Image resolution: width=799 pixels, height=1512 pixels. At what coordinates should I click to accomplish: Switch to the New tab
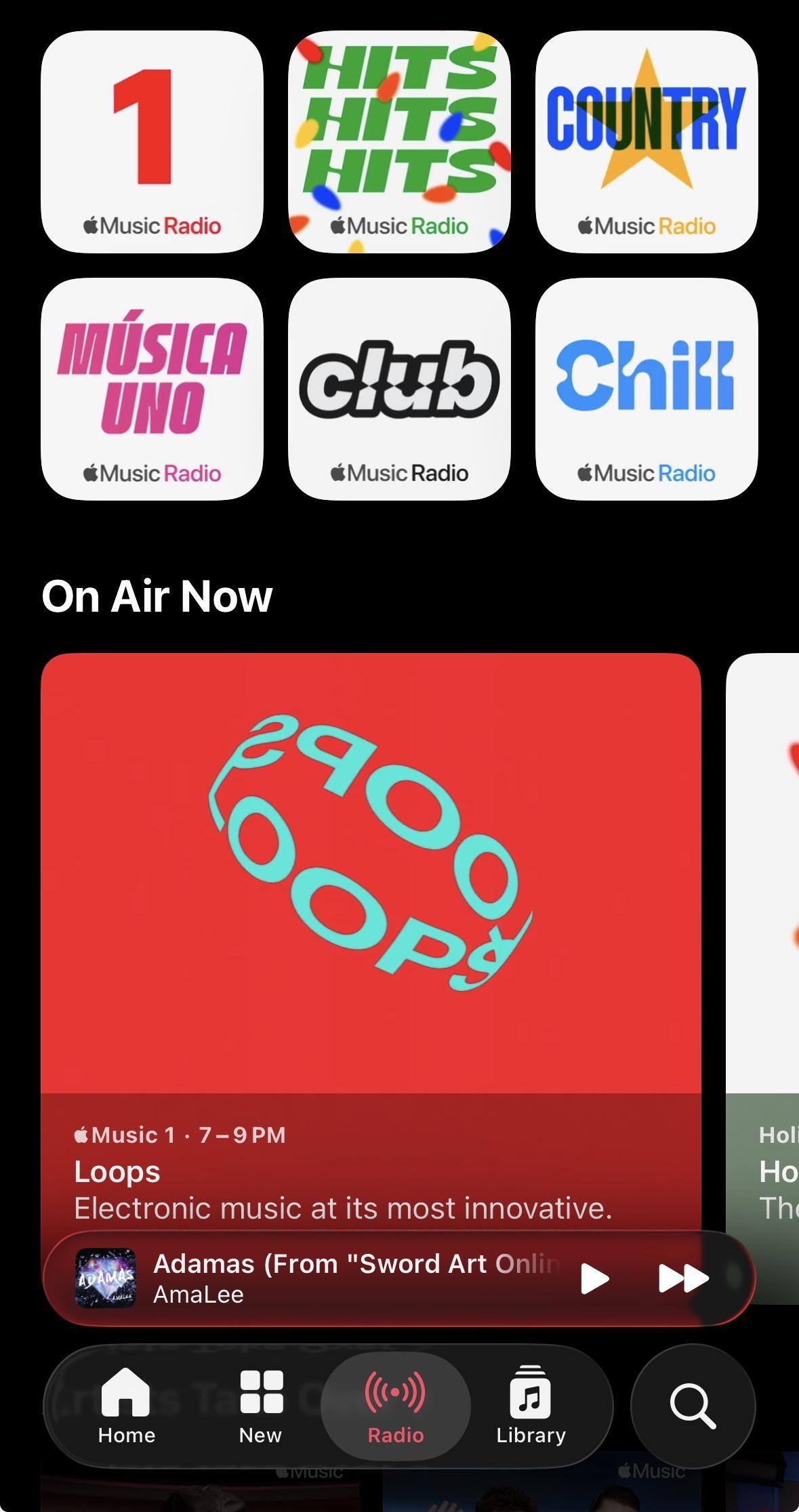click(x=261, y=1405)
